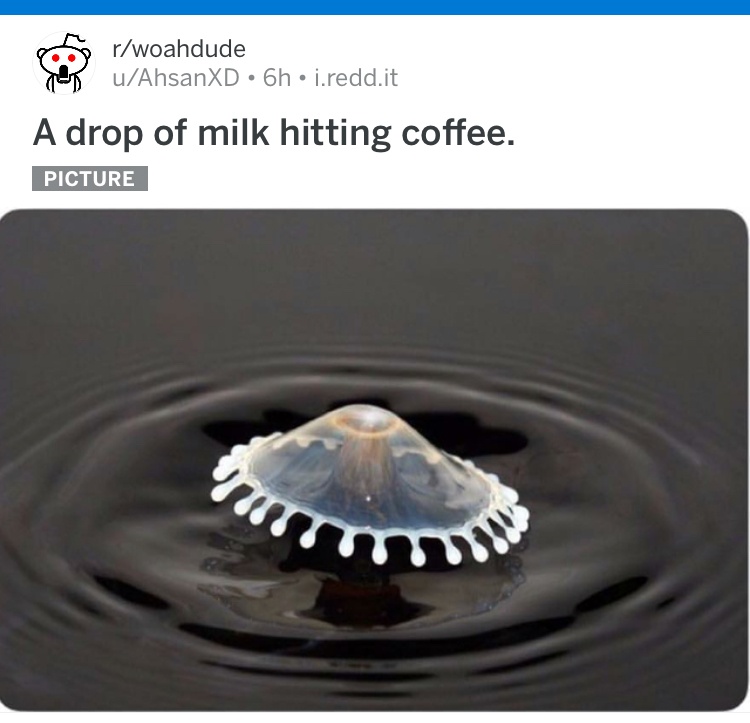Tap the PICTURE flair tag
The image size is (750, 723).
pos(90,179)
